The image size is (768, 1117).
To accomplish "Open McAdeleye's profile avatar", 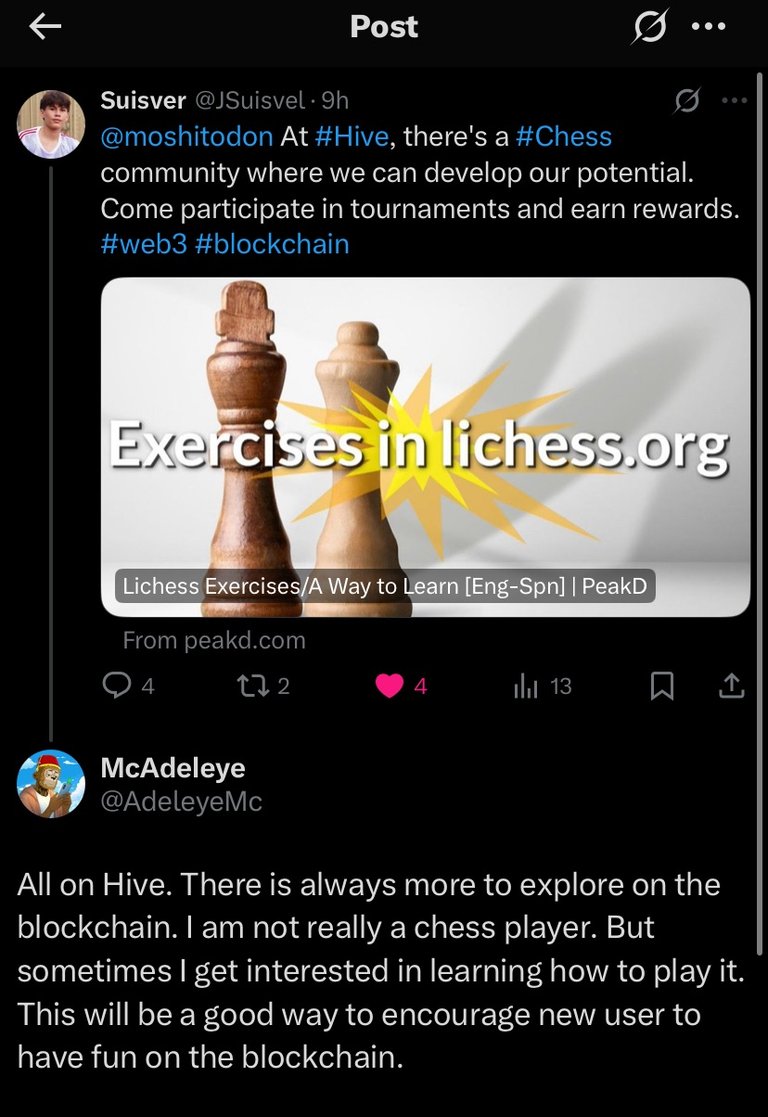I will [x=51, y=783].
